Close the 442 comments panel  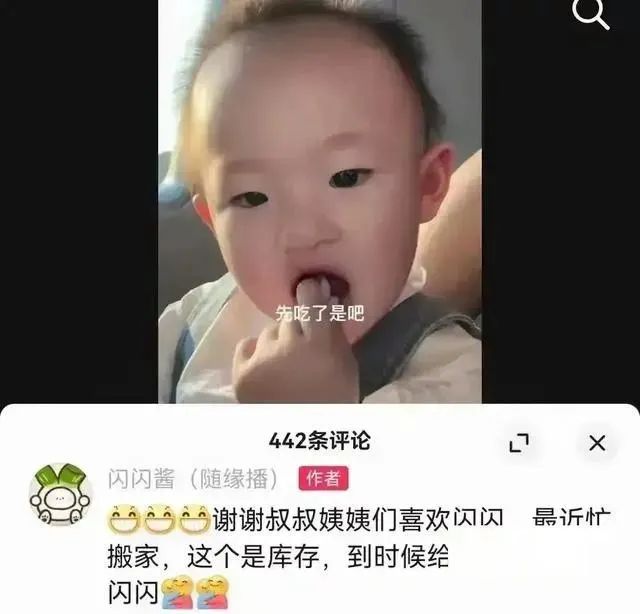[x=597, y=443]
